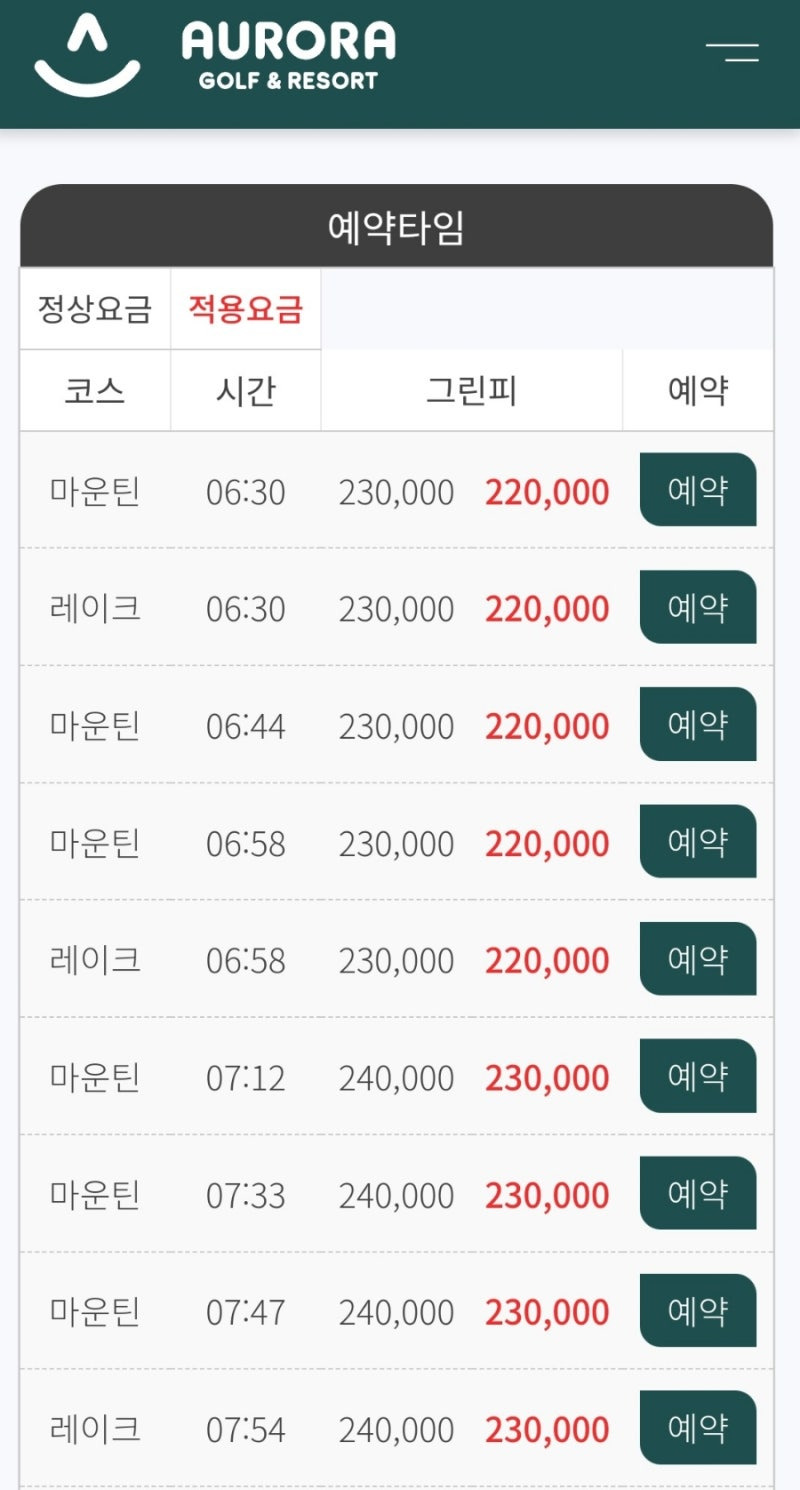Viewport: 800px width, 1490px height.
Task: Click the 코스 column header
Action: click(x=94, y=391)
